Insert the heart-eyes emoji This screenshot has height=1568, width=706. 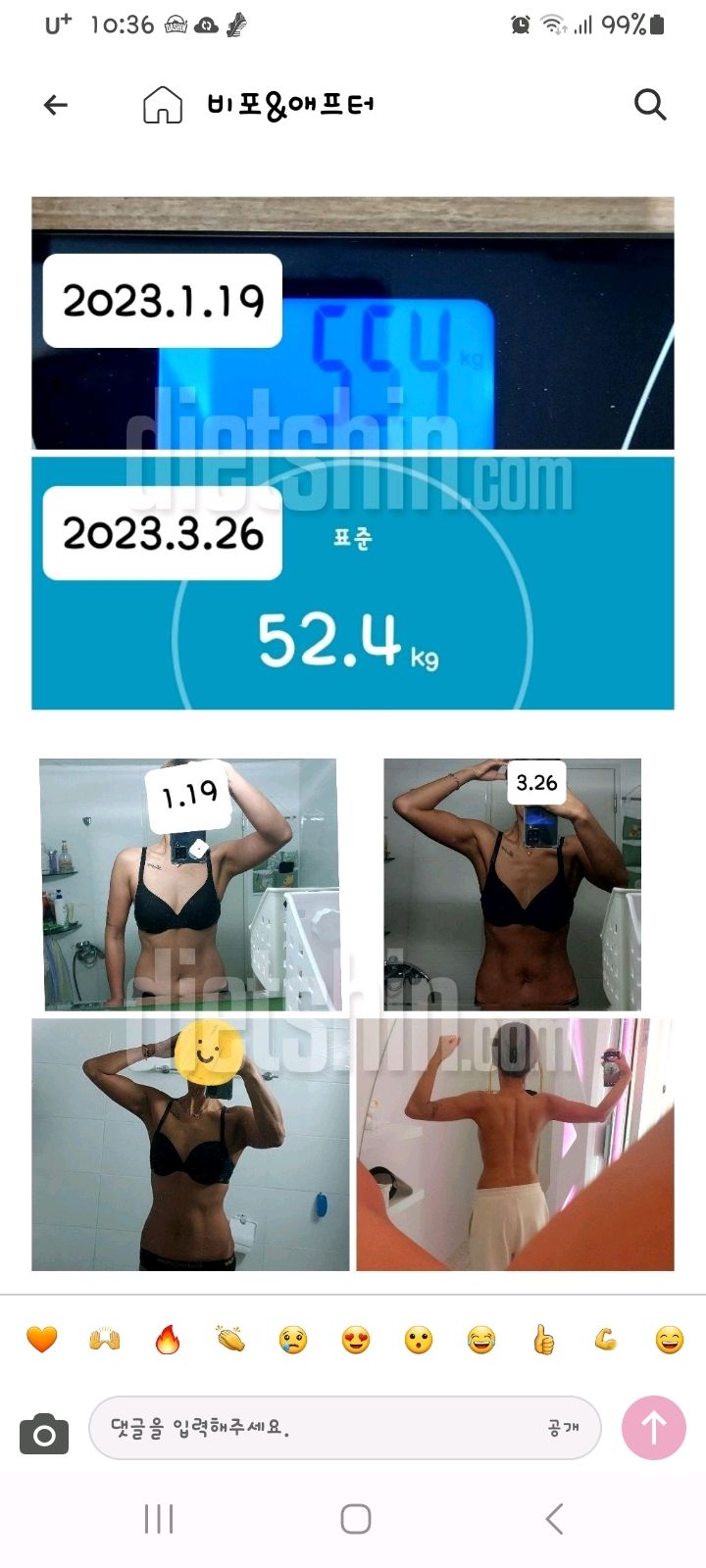point(356,1339)
